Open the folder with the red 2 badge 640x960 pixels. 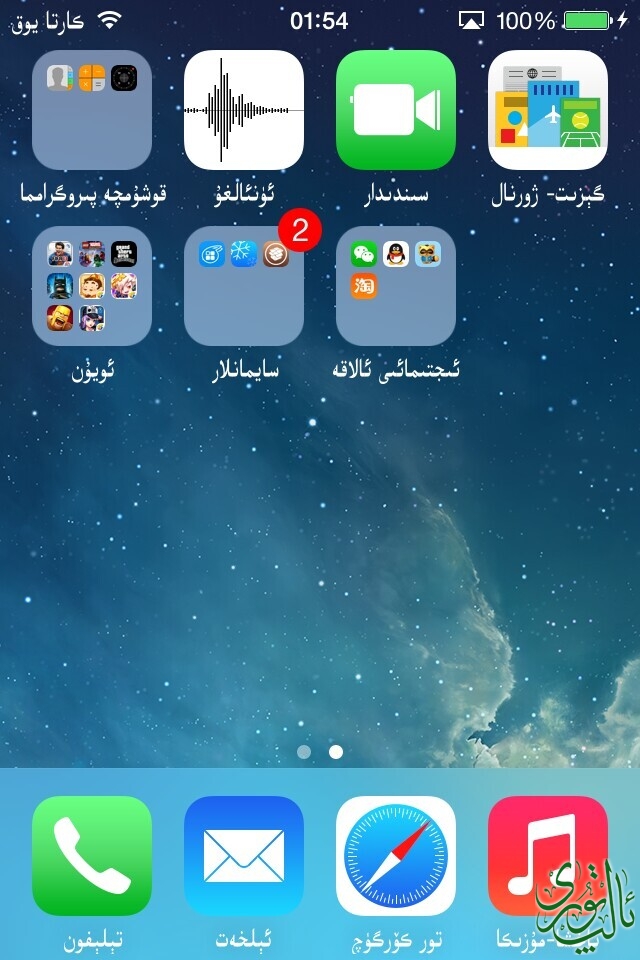tap(244, 286)
